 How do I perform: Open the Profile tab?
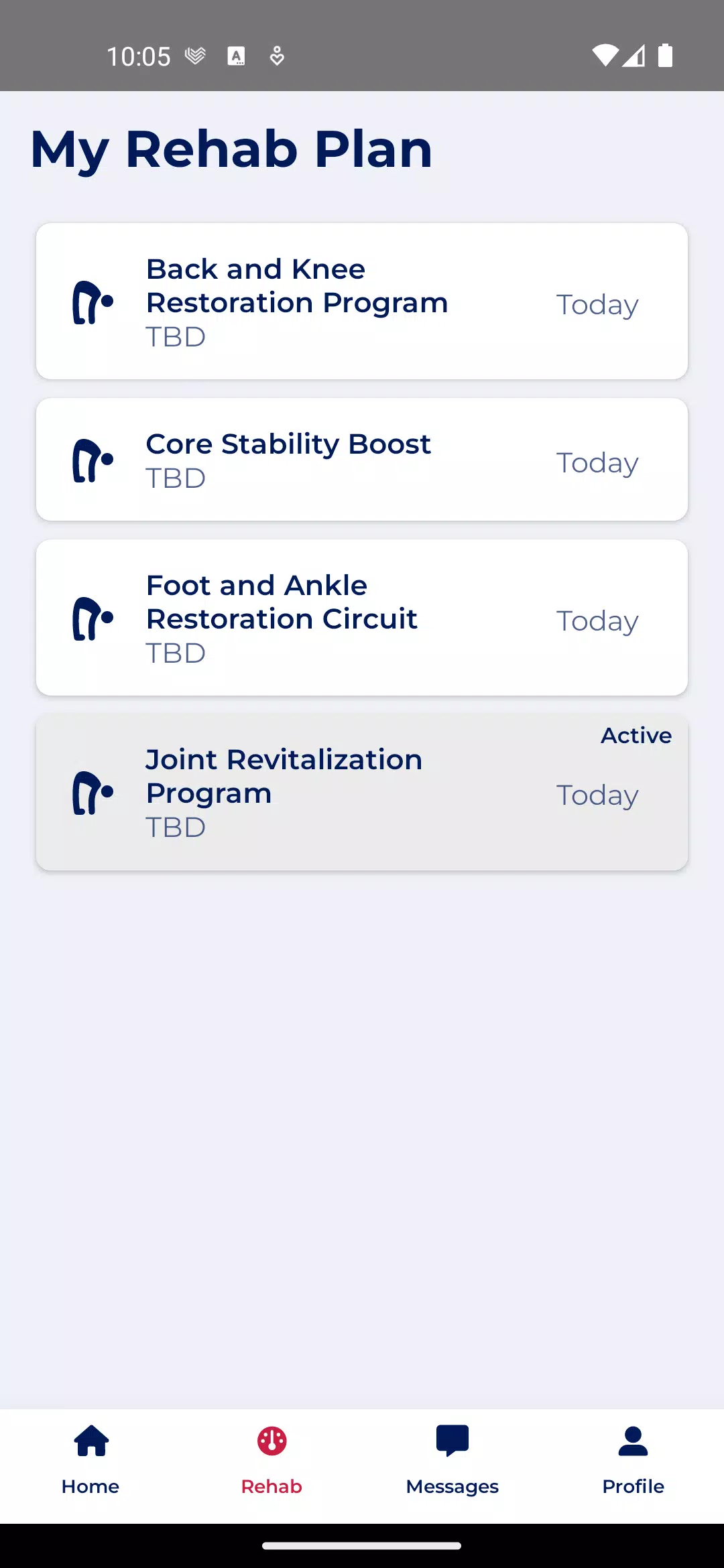click(633, 1466)
